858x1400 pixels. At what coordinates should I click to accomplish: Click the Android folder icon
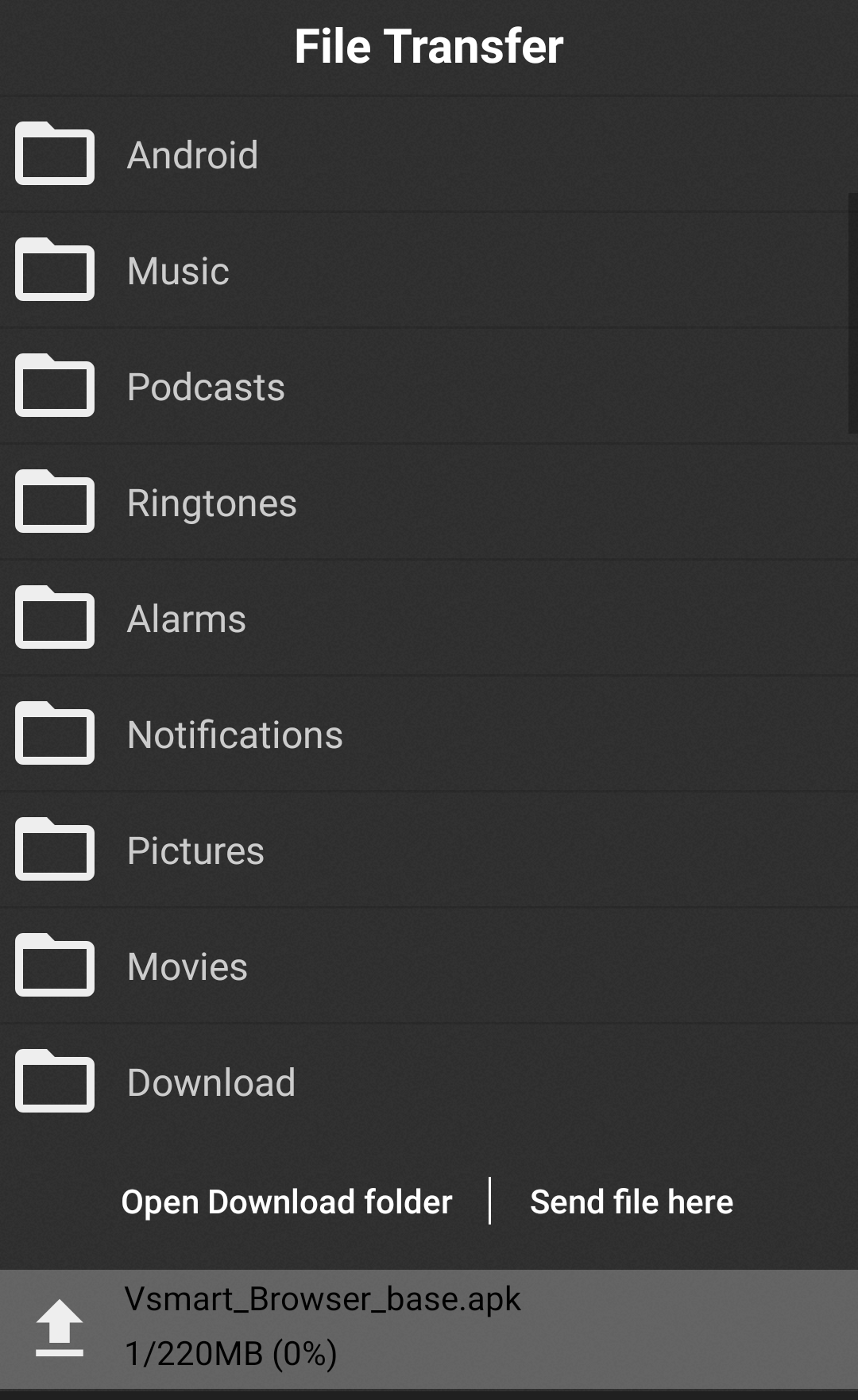click(53, 156)
